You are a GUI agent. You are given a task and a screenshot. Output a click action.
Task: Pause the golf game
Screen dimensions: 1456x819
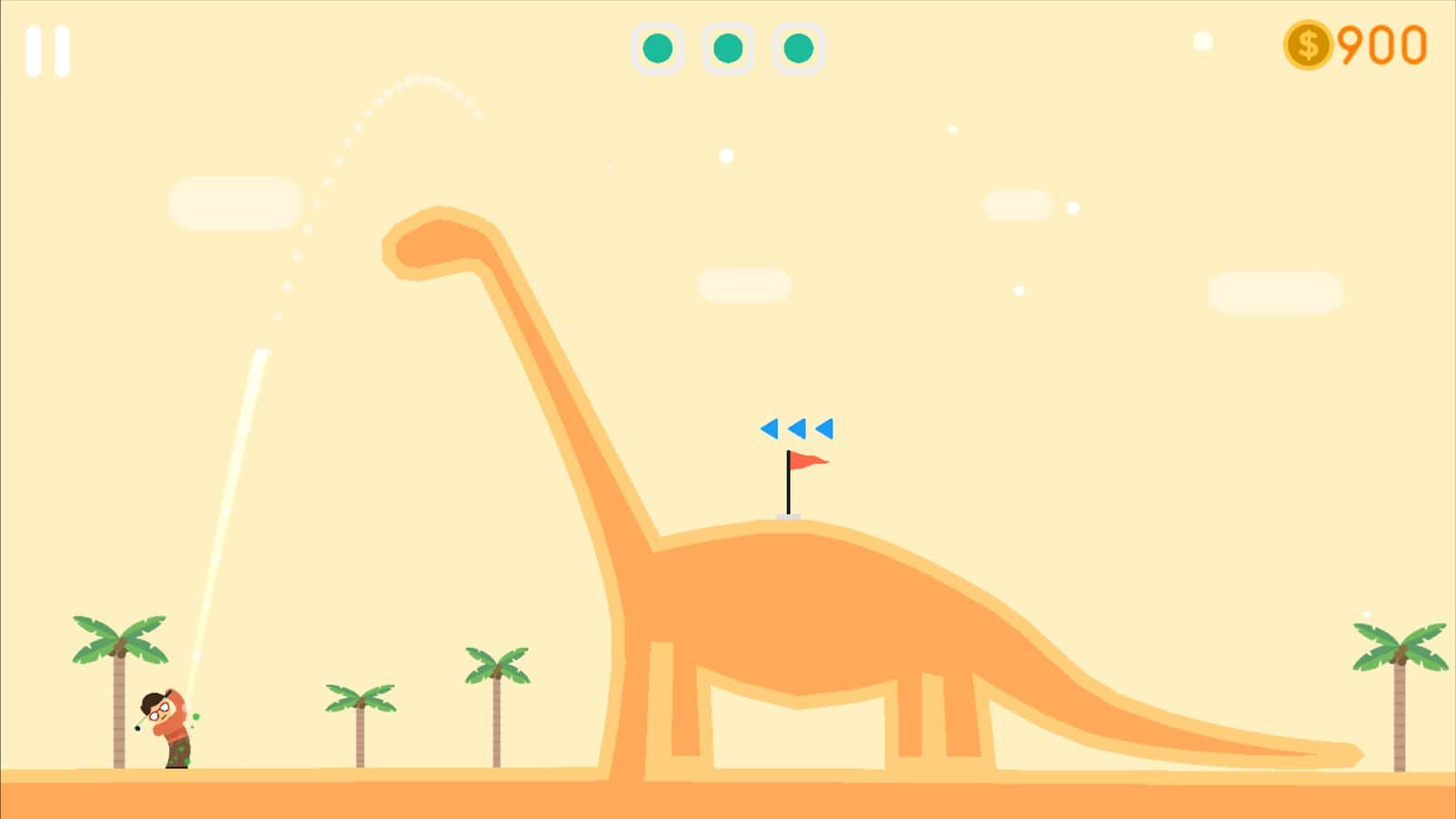tap(47, 51)
